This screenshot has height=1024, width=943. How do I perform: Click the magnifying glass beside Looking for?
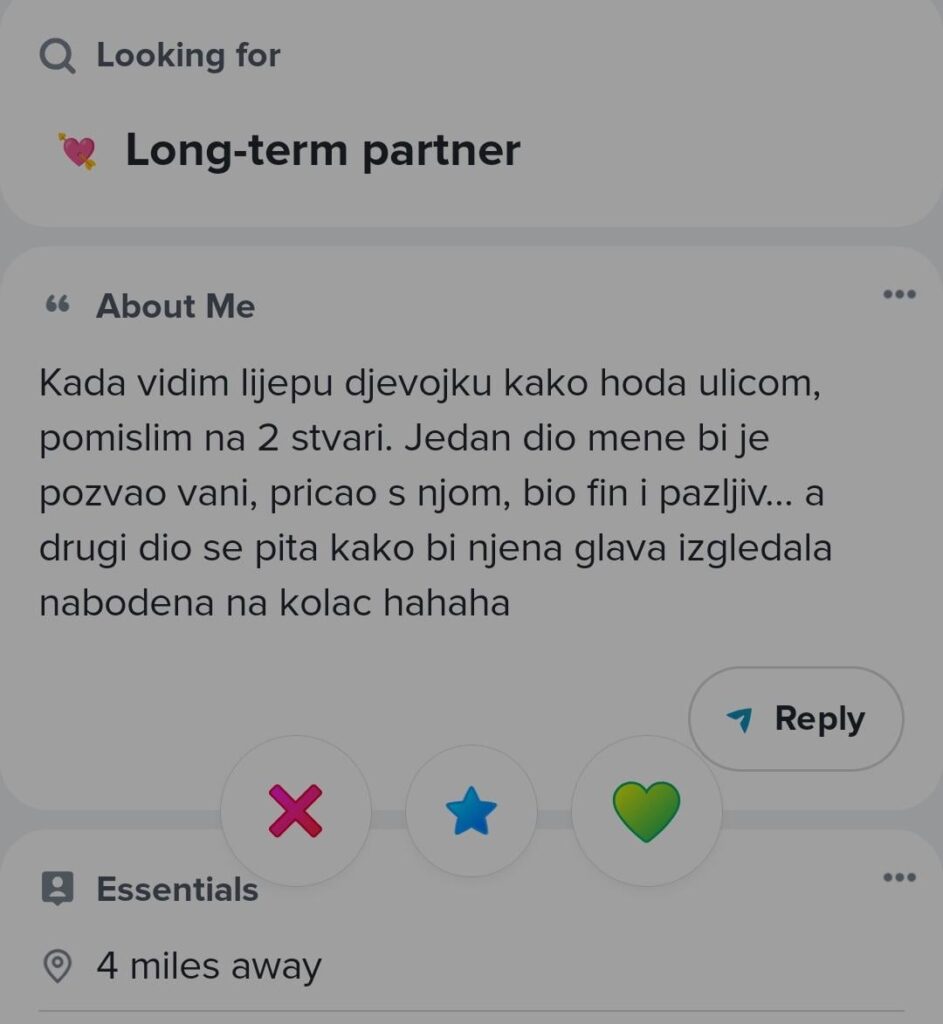pyautogui.click(x=57, y=55)
